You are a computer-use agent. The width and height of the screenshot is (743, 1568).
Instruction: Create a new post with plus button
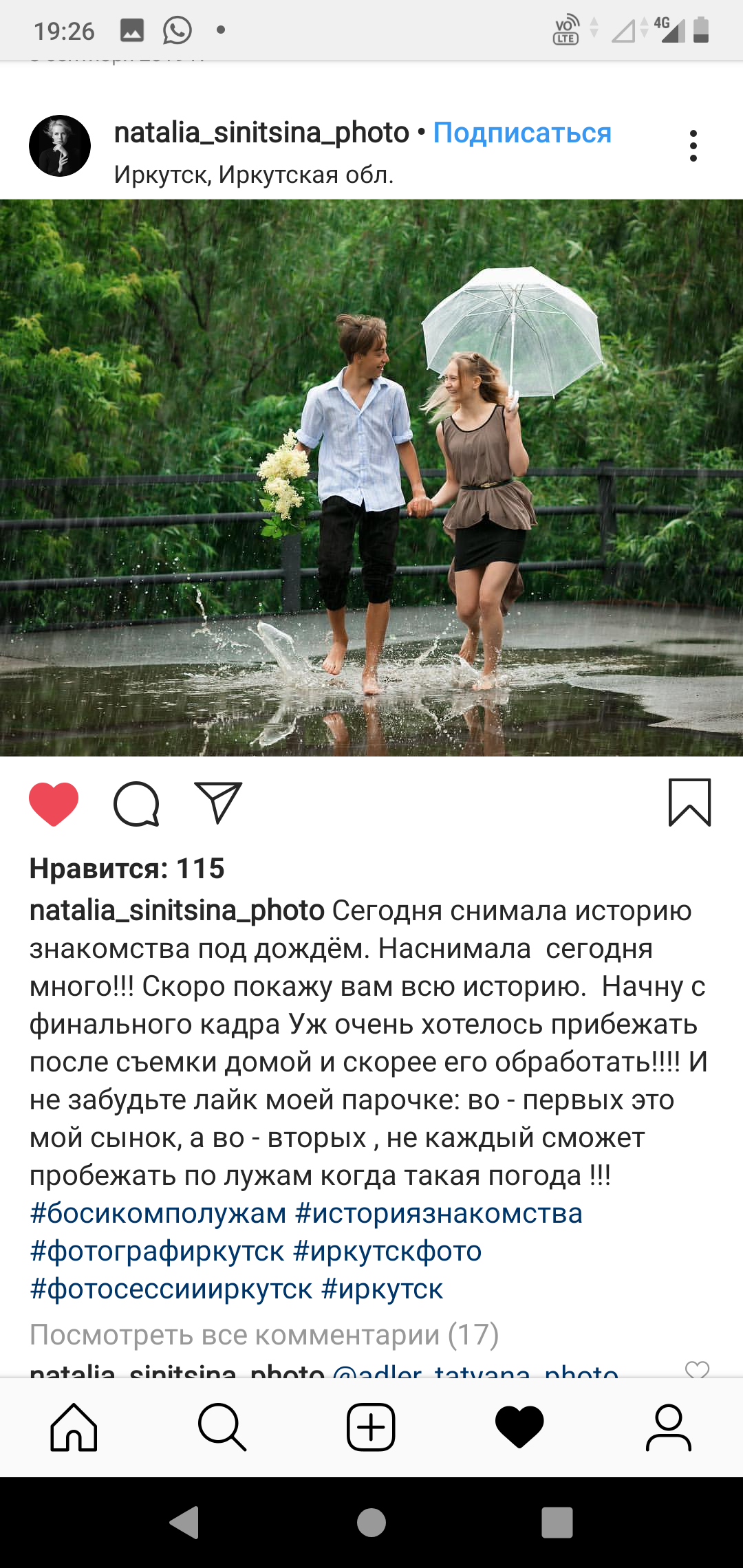click(371, 1428)
